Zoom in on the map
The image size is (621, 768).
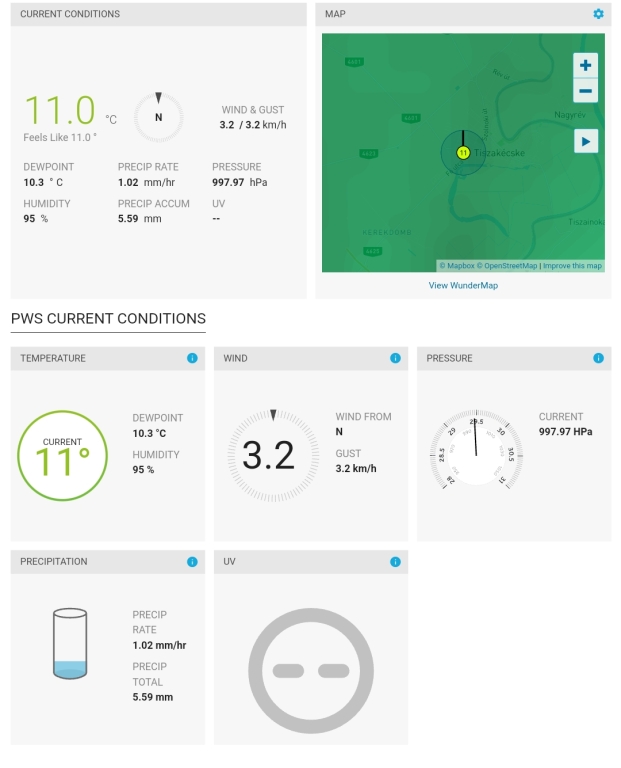pyautogui.click(x=586, y=65)
